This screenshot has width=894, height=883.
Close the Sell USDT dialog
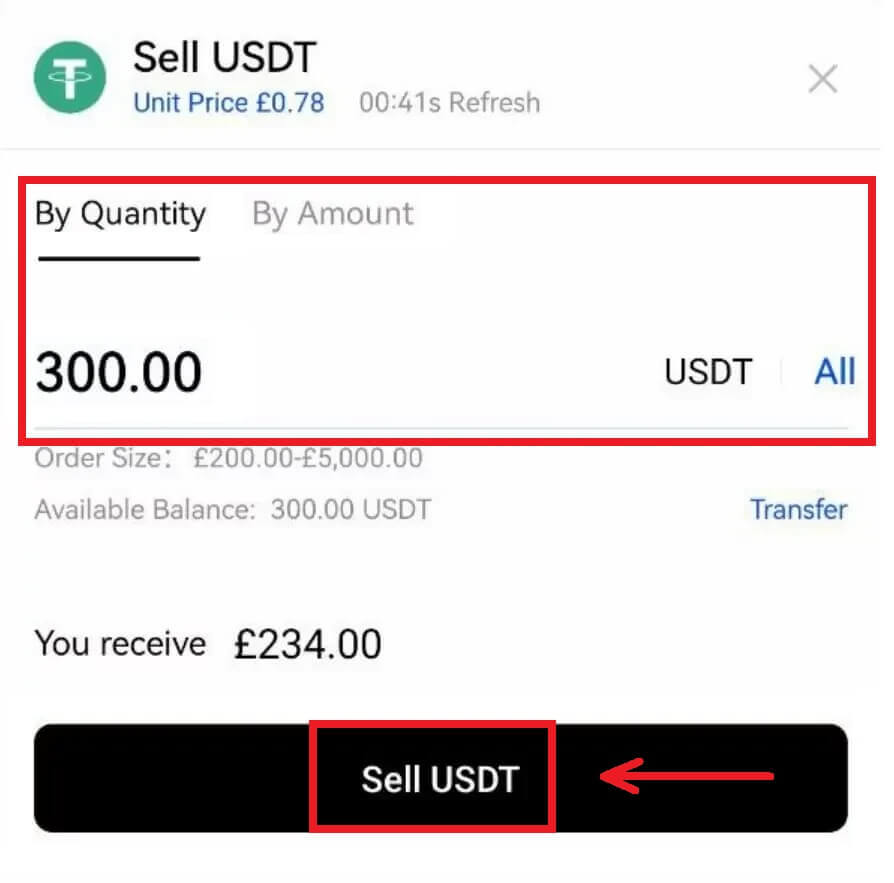[822, 79]
